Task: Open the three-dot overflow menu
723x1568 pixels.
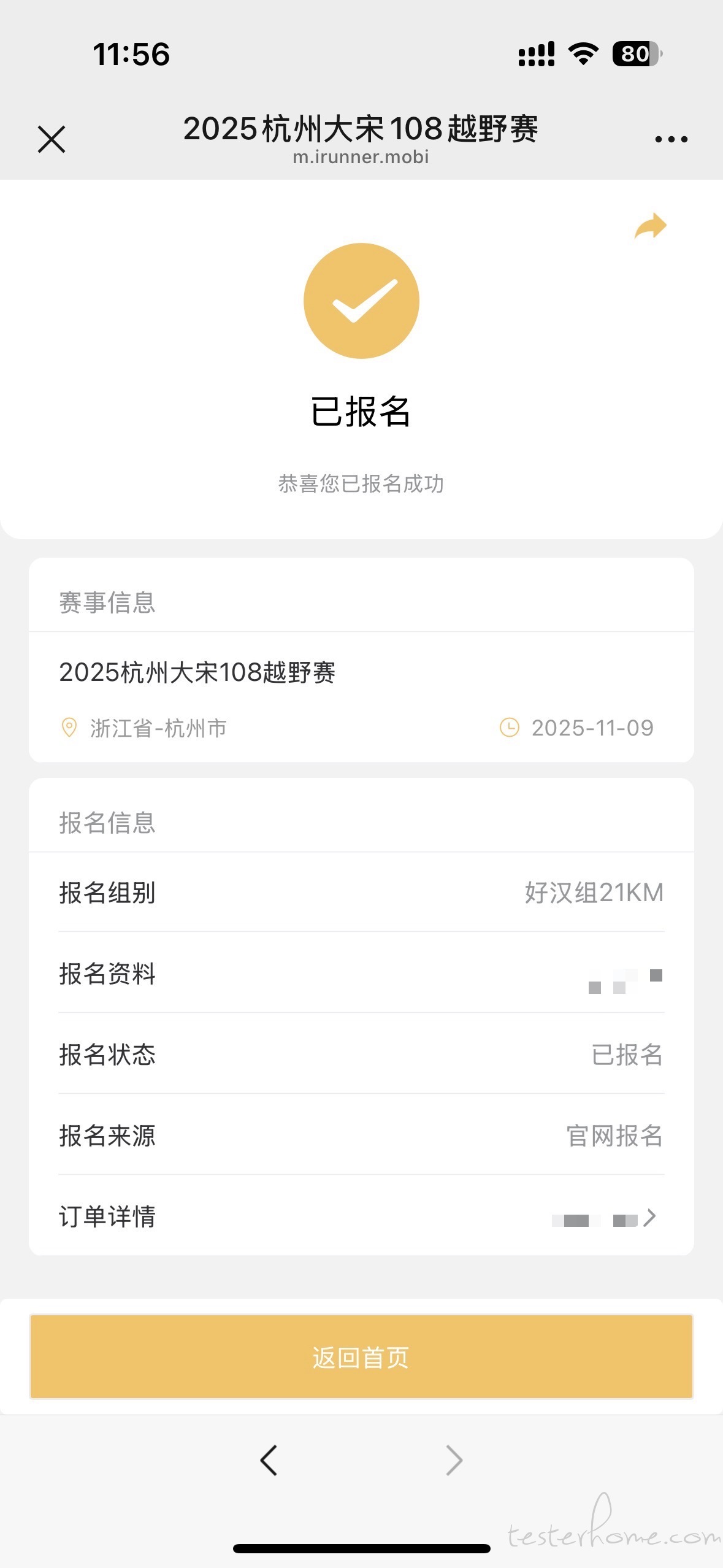Action: 671,139
